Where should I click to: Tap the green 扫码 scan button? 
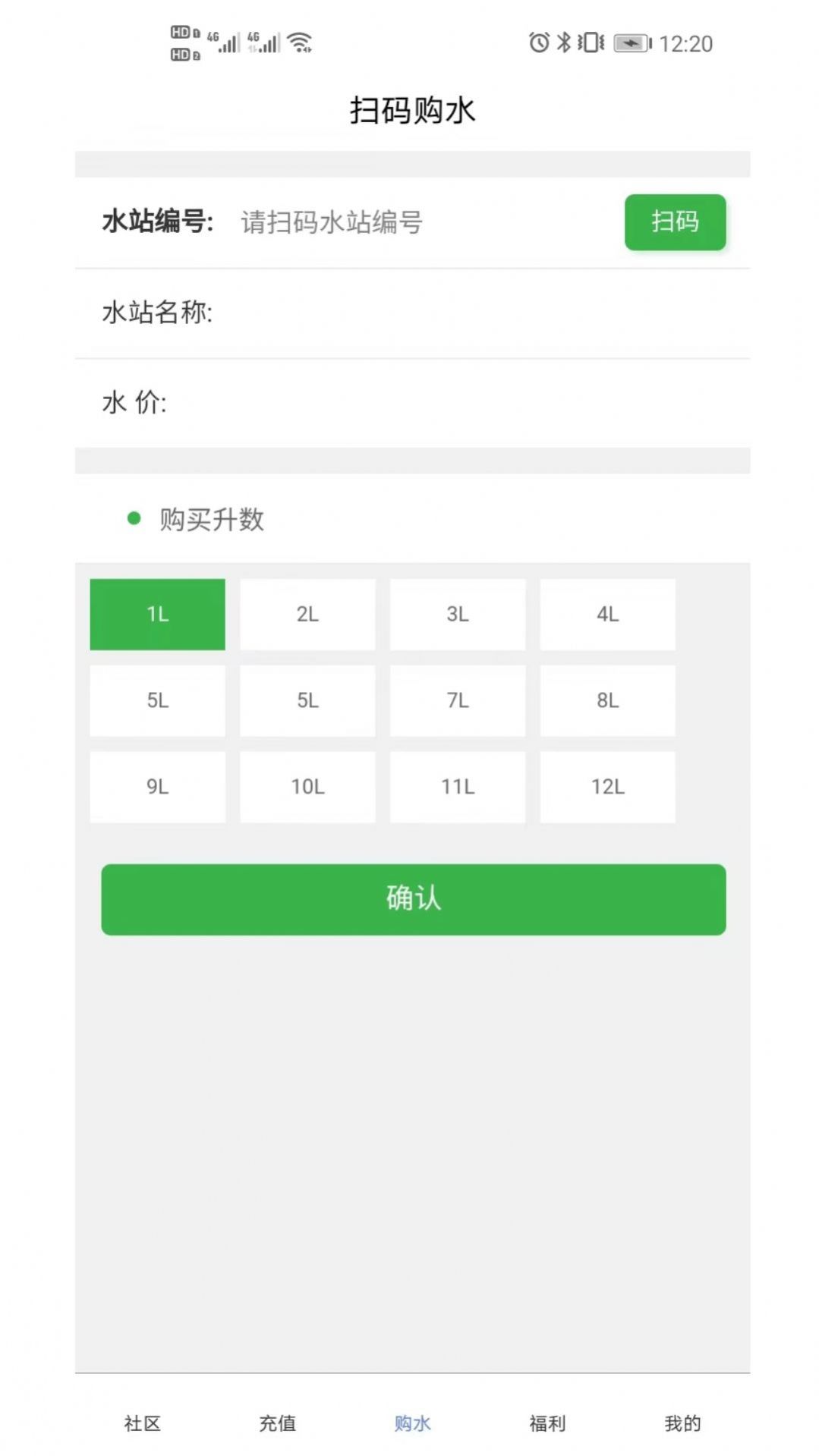click(x=675, y=222)
